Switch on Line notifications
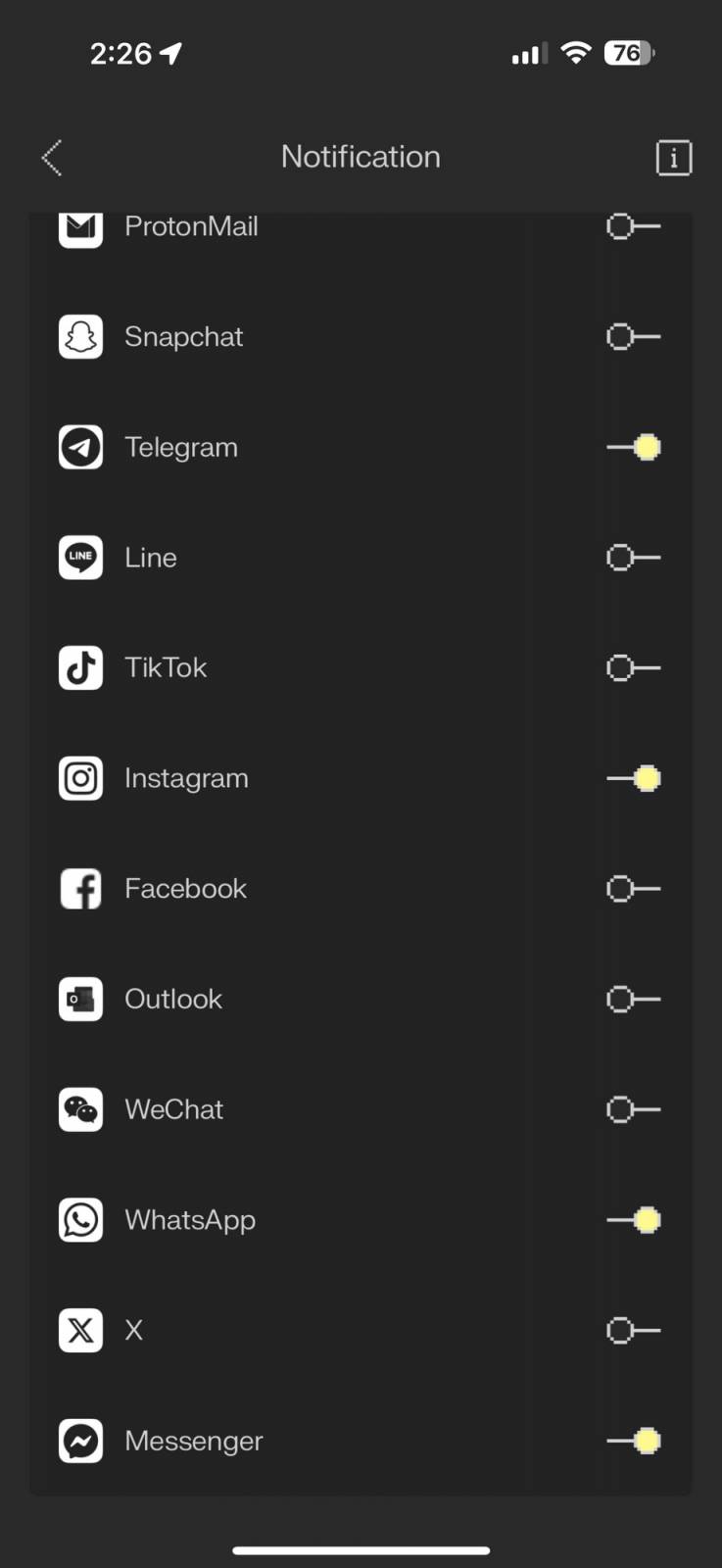The width and height of the screenshot is (722, 1568). click(x=633, y=558)
